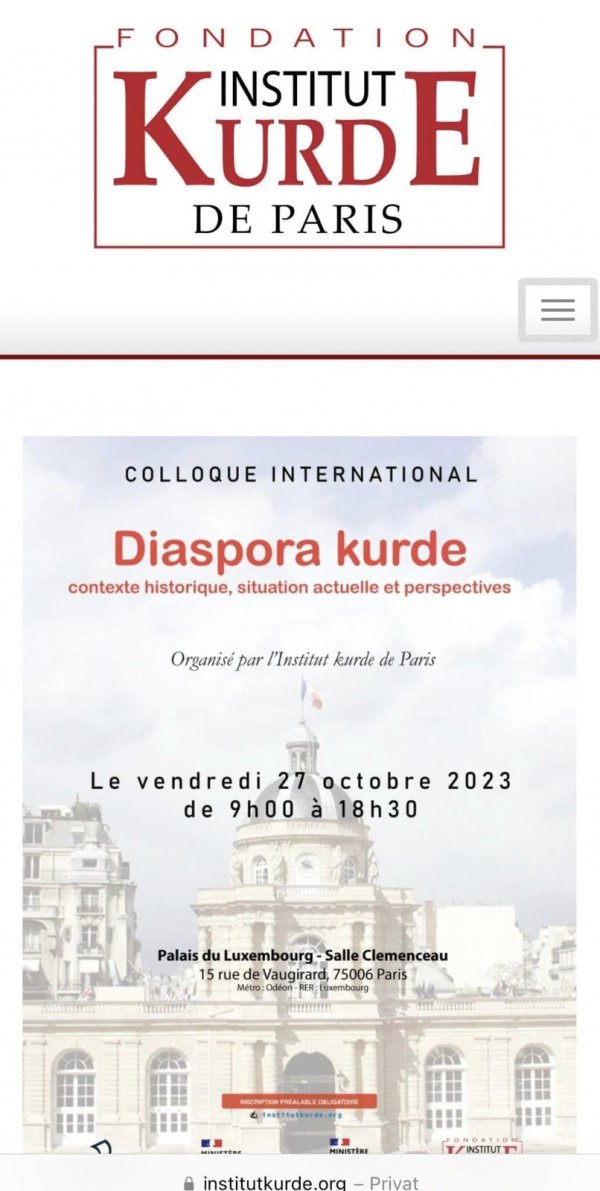
Task: Go to the Institut Kurde de Paris homepage
Action: [x=299, y=138]
